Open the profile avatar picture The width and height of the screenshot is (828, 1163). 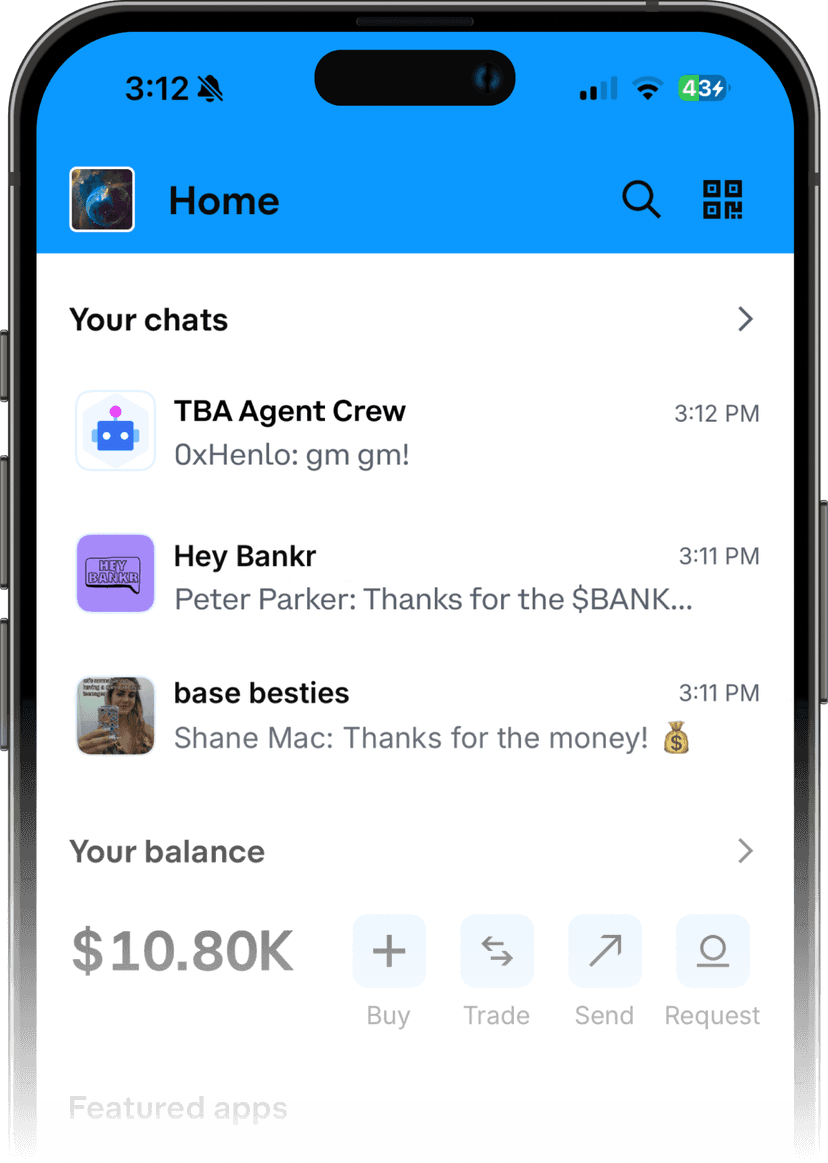tap(102, 200)
